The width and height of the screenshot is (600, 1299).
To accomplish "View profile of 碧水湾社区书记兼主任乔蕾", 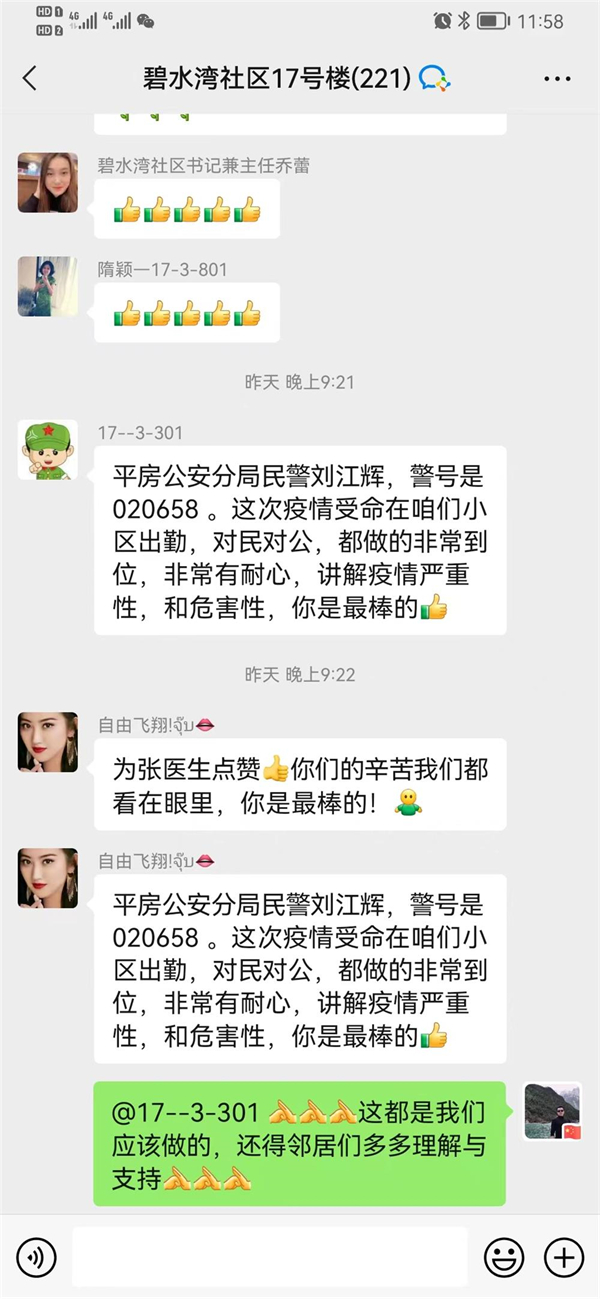I will [47, 182].
